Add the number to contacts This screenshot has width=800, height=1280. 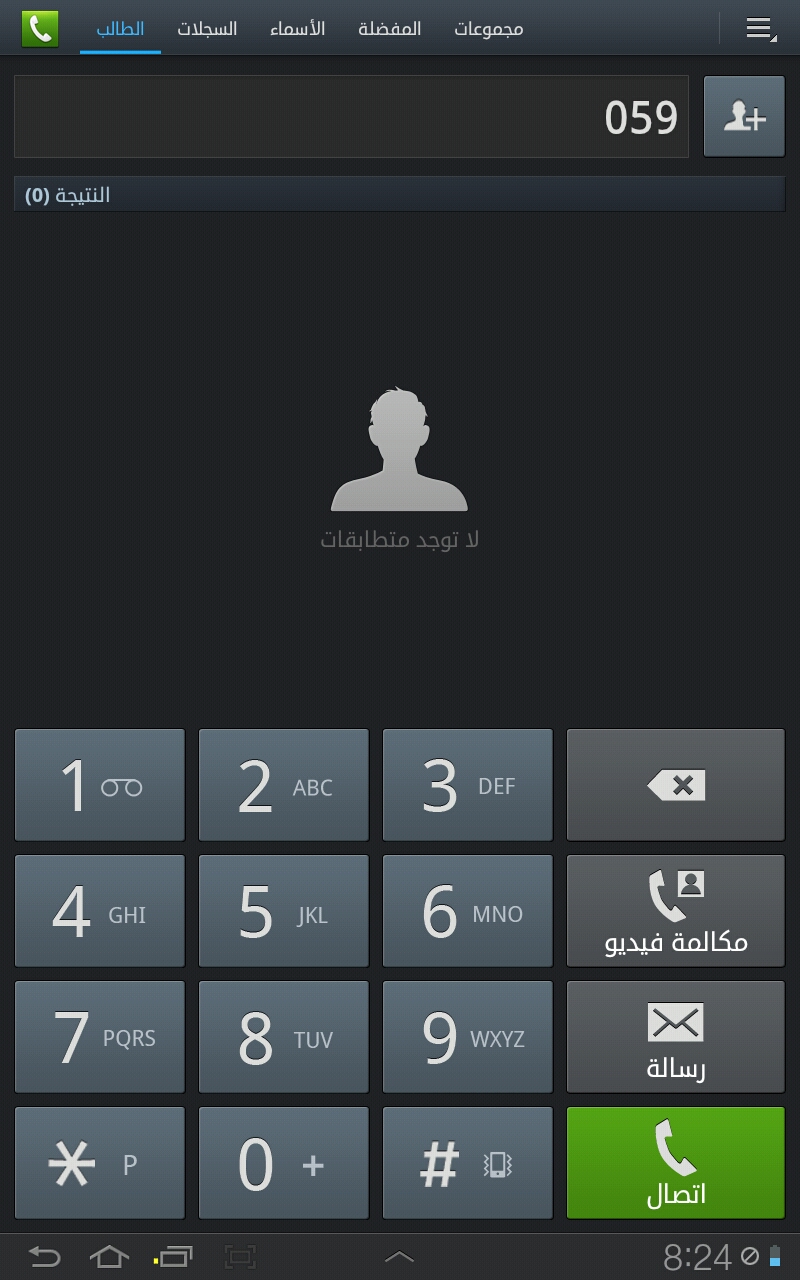(744, 117)
